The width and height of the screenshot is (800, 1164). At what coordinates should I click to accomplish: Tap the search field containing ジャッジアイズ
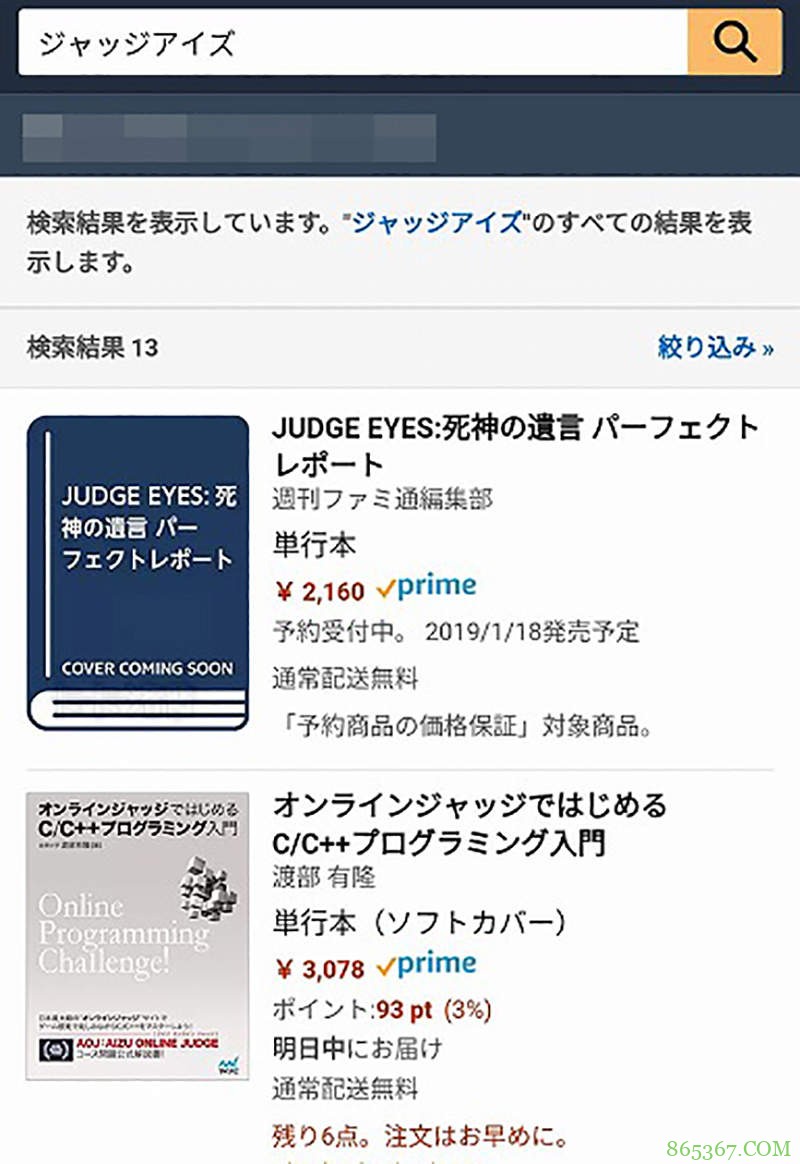pyautogui.click(x=350, y=42)
